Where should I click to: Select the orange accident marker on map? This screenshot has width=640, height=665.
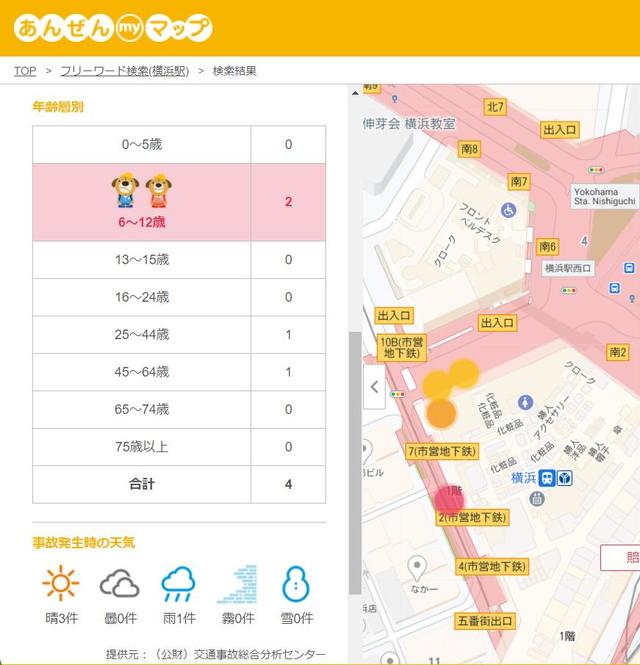click(441, 412)
